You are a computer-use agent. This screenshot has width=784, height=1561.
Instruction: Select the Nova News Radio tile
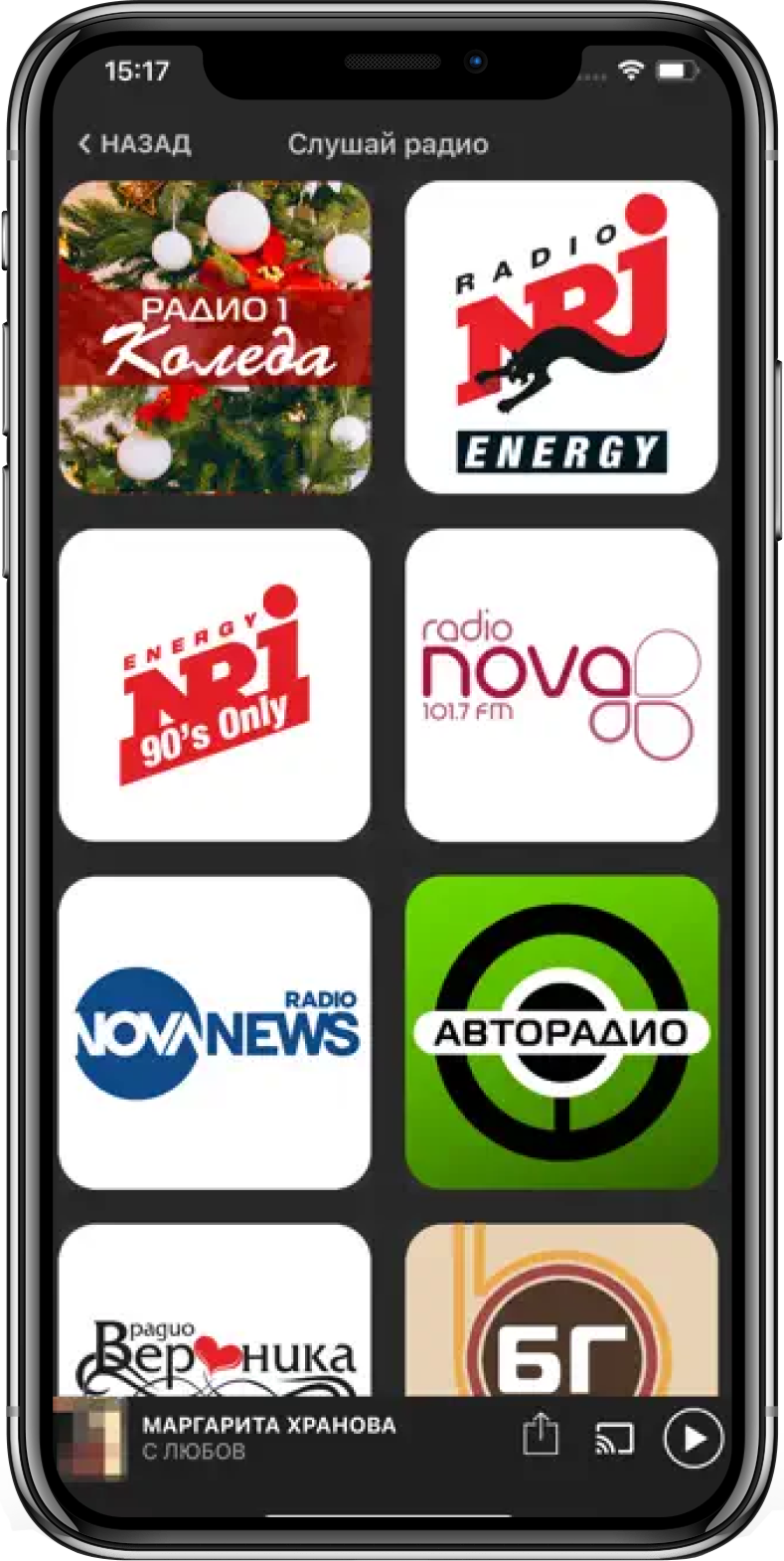pyautogui.click(x=215, y=1032)
